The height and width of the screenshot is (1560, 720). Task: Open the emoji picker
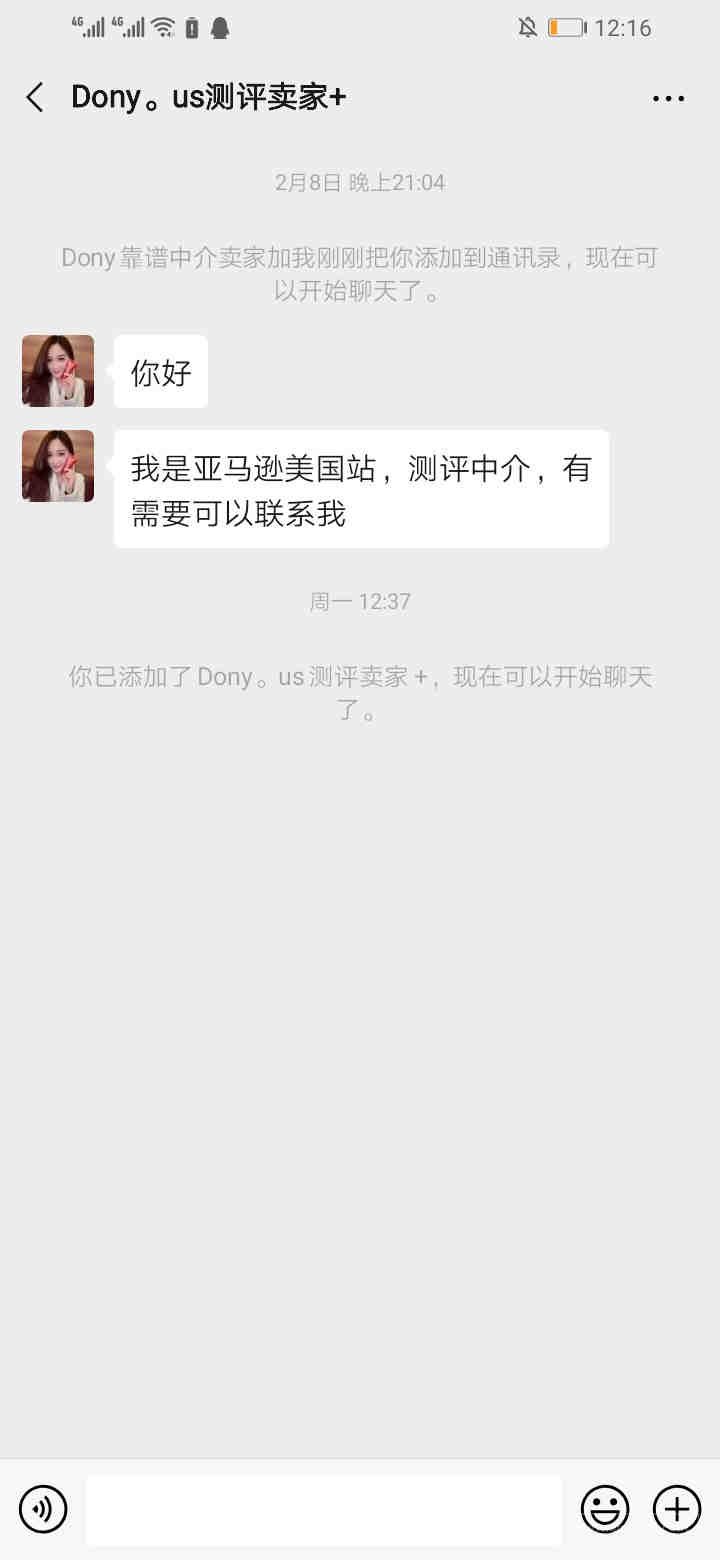(x=605, y=1508)
